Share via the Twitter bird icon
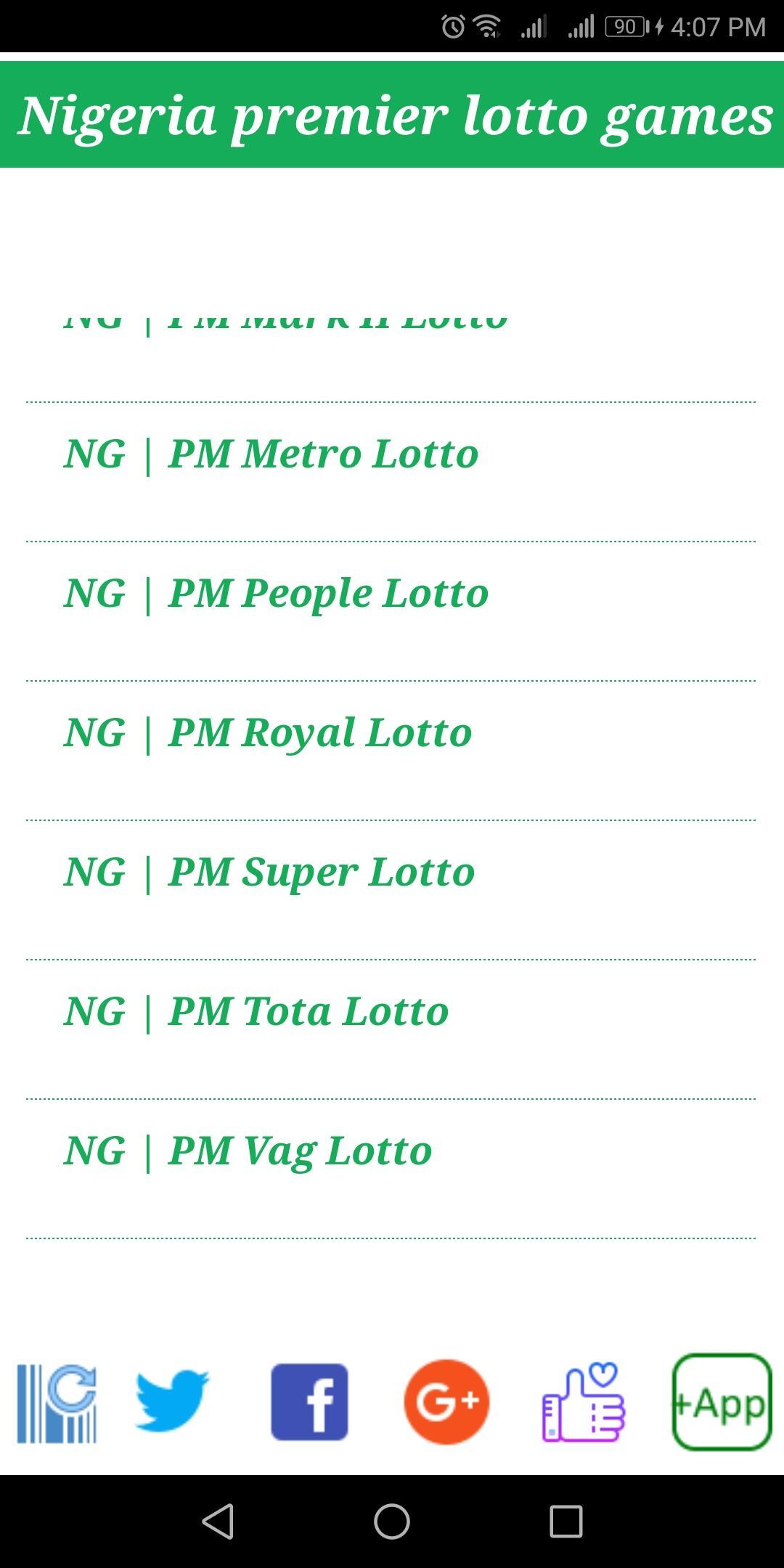The image size is (784, 1568). tap(172, 1401)
